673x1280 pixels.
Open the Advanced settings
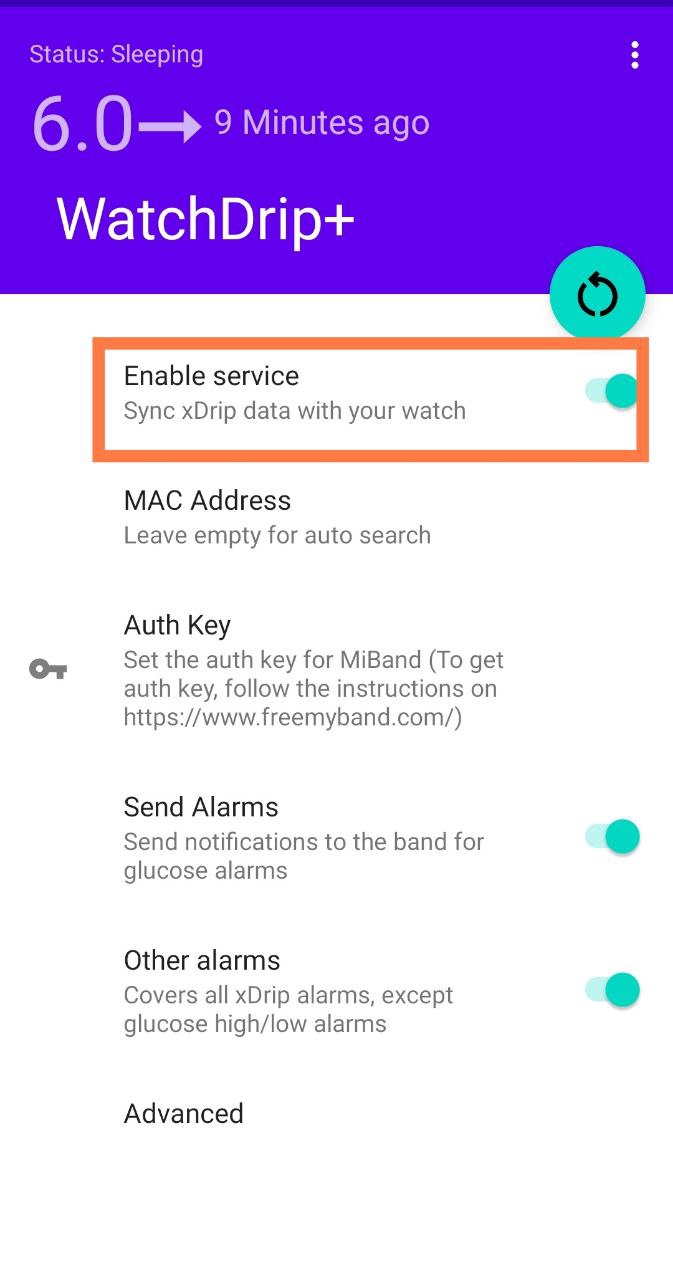click(x=336, y=1114)
